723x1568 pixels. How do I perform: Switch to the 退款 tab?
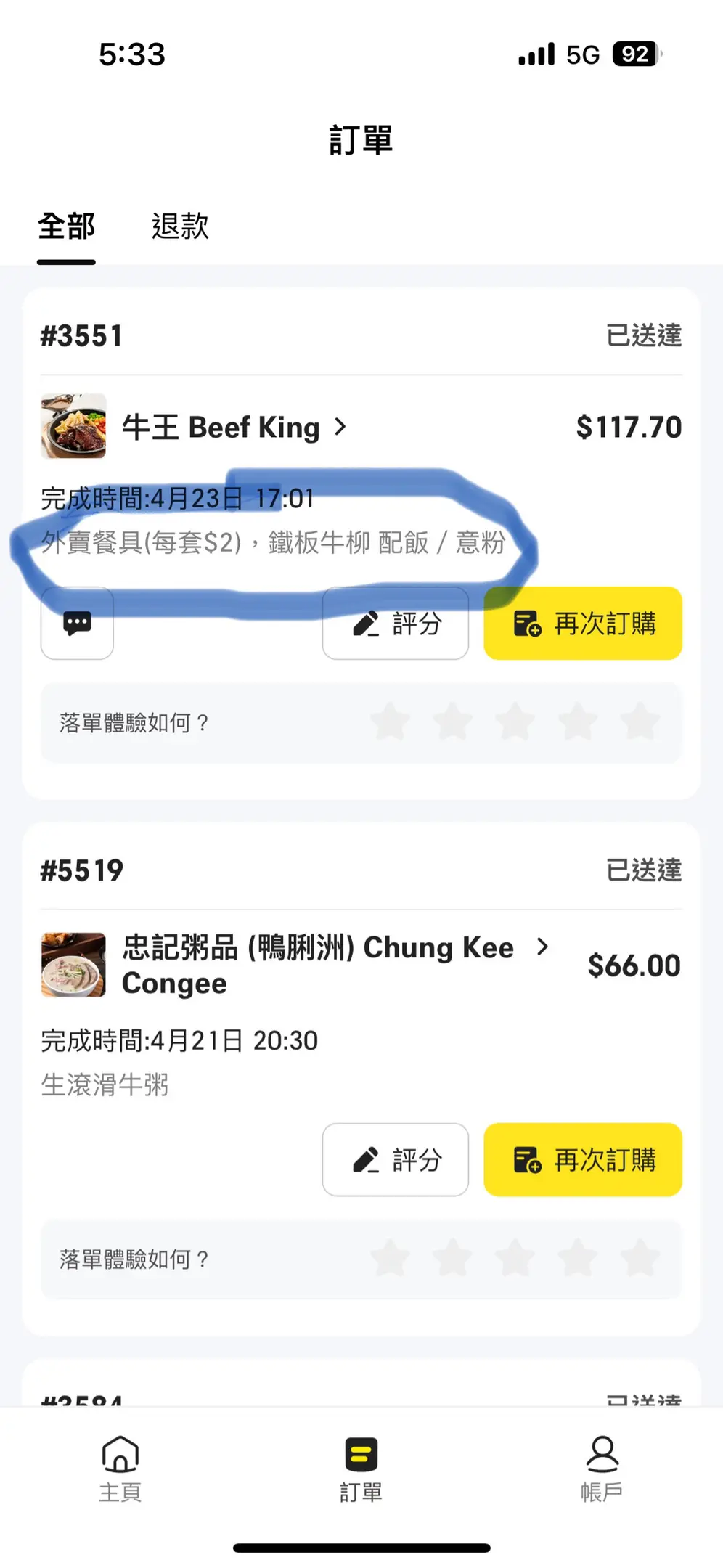point(180,226)
